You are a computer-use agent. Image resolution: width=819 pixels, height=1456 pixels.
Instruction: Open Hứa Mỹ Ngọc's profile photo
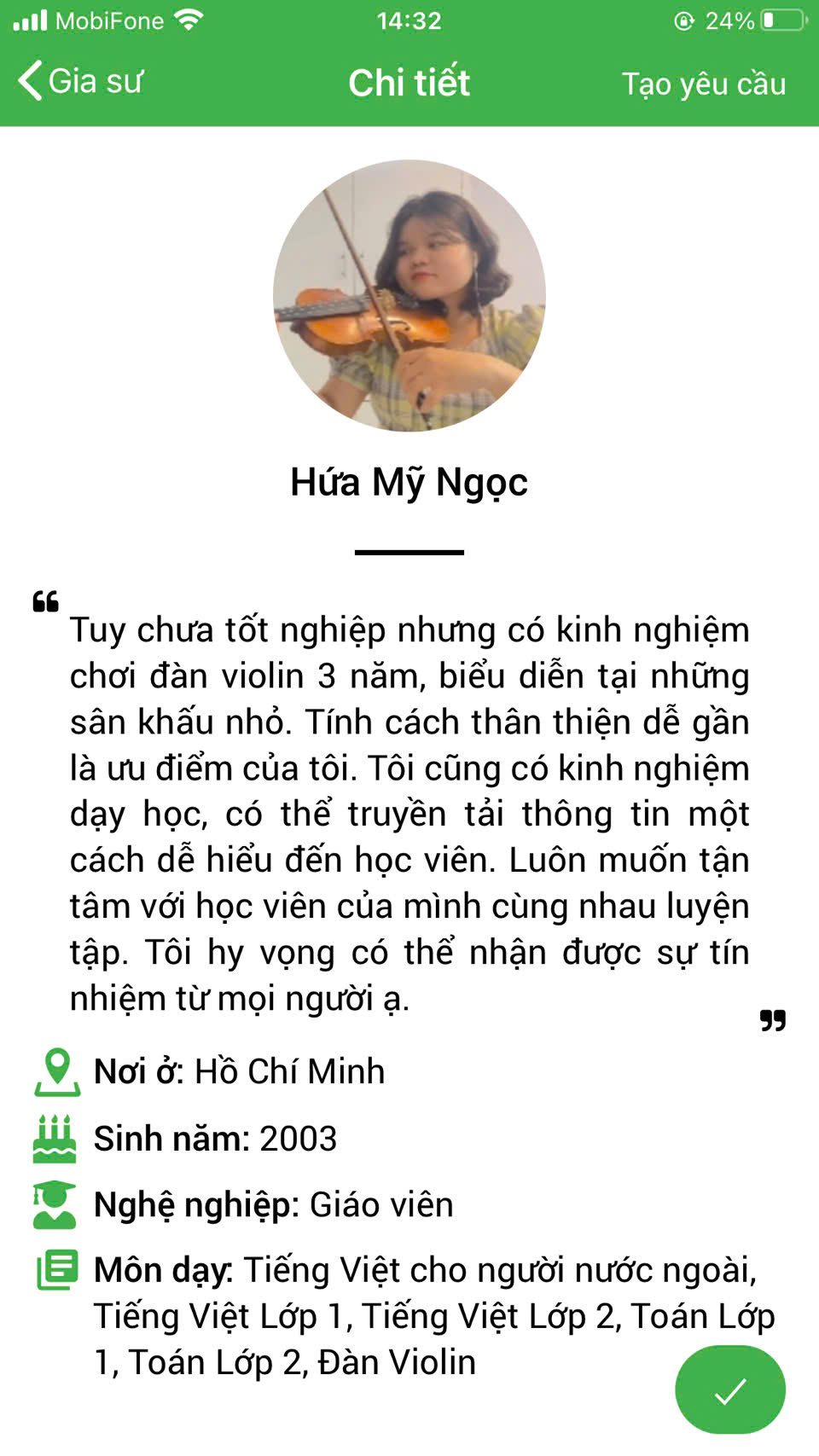tap(409, 296)
